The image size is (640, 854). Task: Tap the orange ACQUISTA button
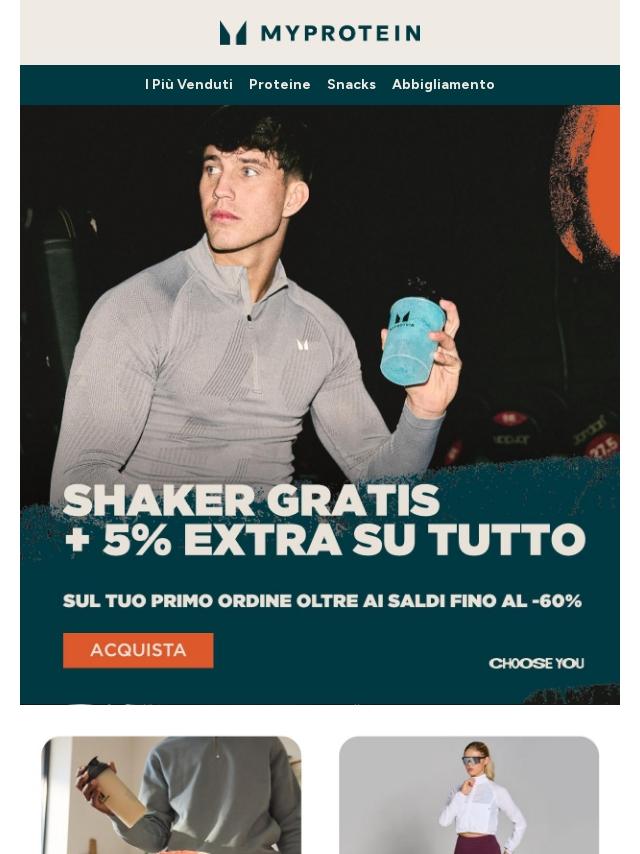coord(138,650)
